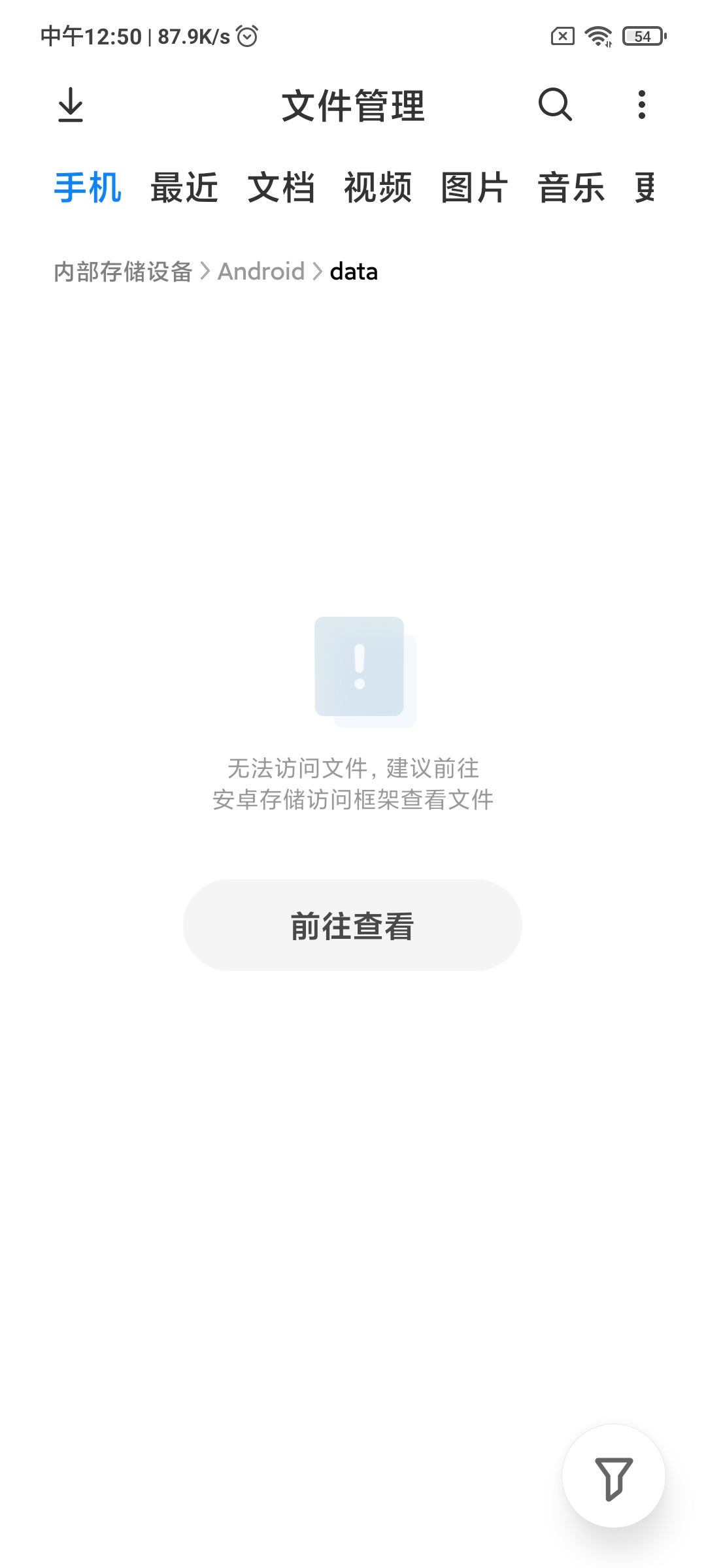Open the downloads arrow icon
The width and height of the screenshot is (706, 1568).
[x=71, y=105]
